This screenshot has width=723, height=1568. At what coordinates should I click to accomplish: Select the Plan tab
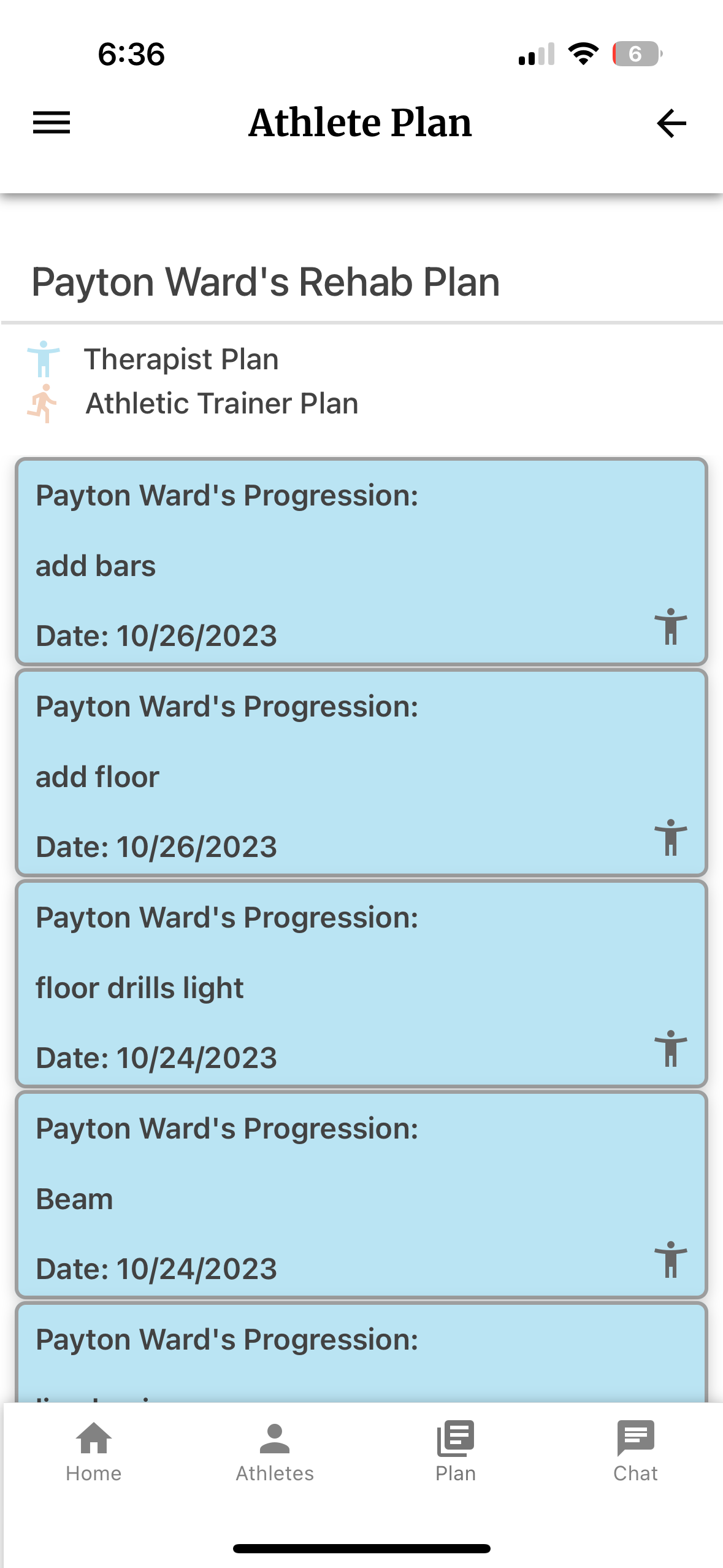(456, 1451)
